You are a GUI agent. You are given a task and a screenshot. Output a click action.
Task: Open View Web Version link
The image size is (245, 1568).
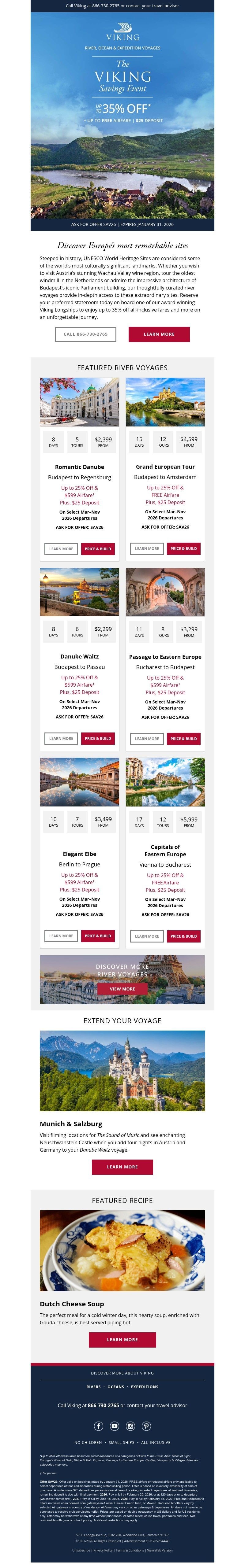coord(160,1550)
